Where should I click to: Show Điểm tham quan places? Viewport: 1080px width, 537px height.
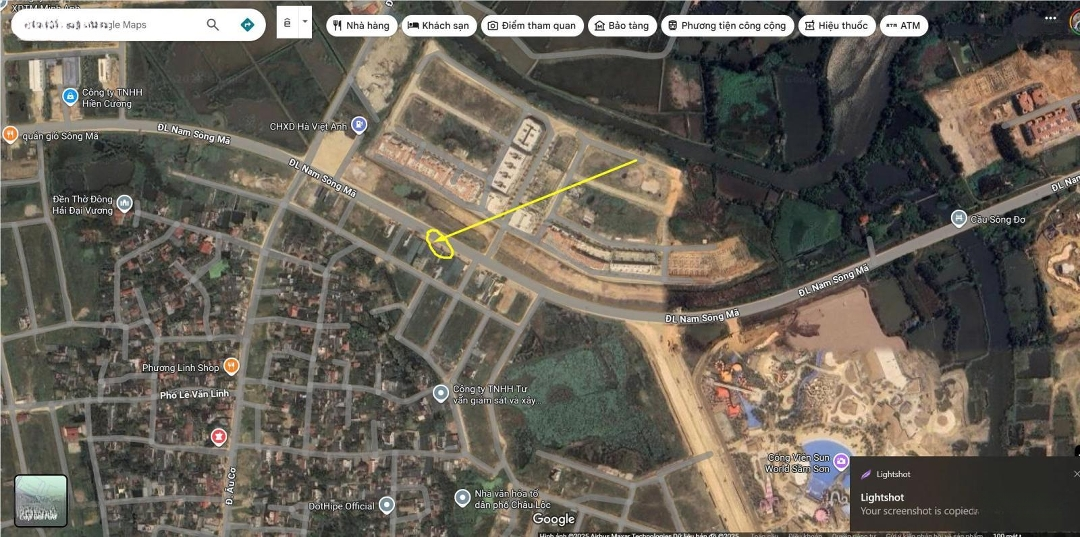(531, 26)
